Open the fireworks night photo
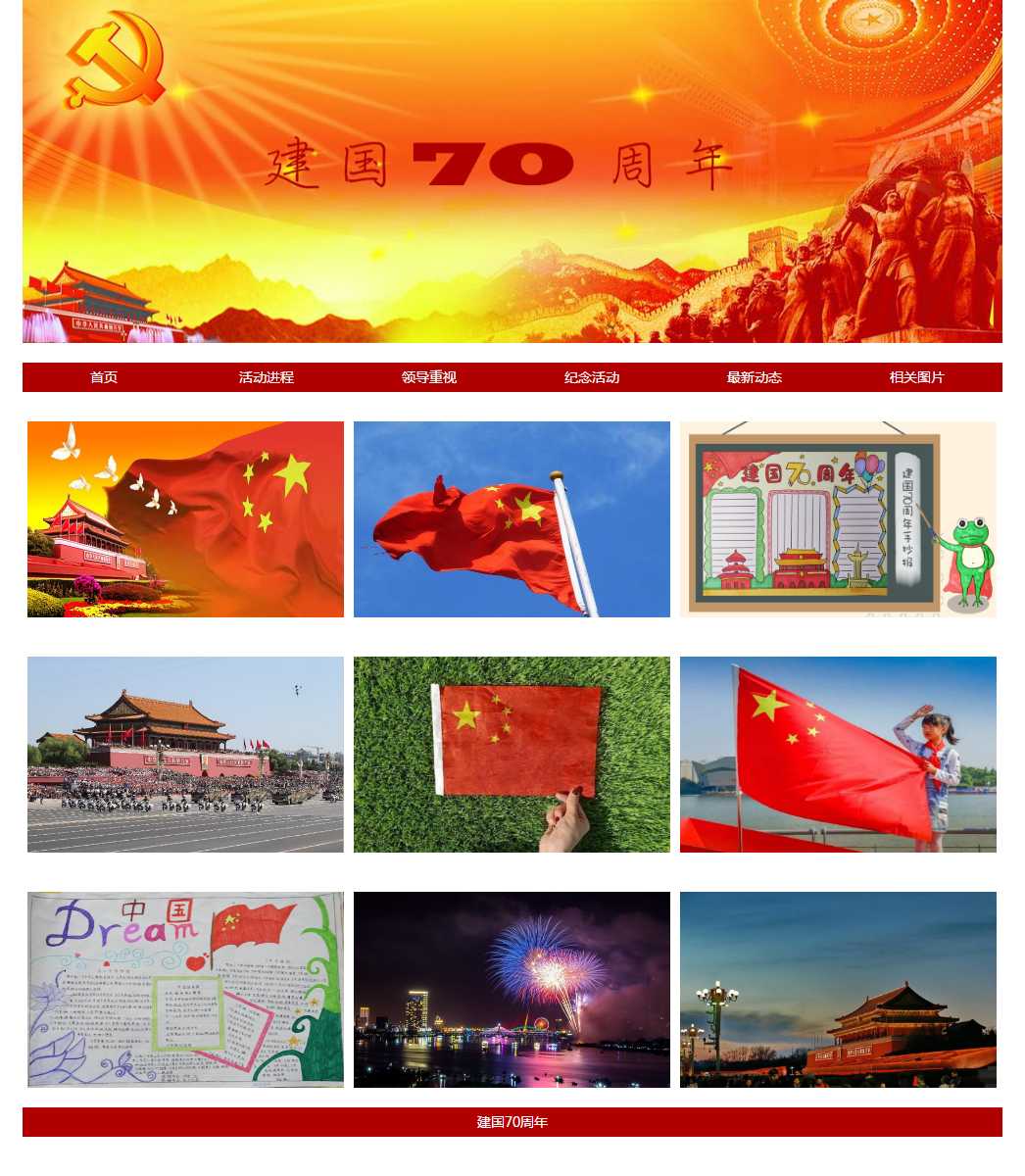 pyautogui.click(x=512, y=990)
